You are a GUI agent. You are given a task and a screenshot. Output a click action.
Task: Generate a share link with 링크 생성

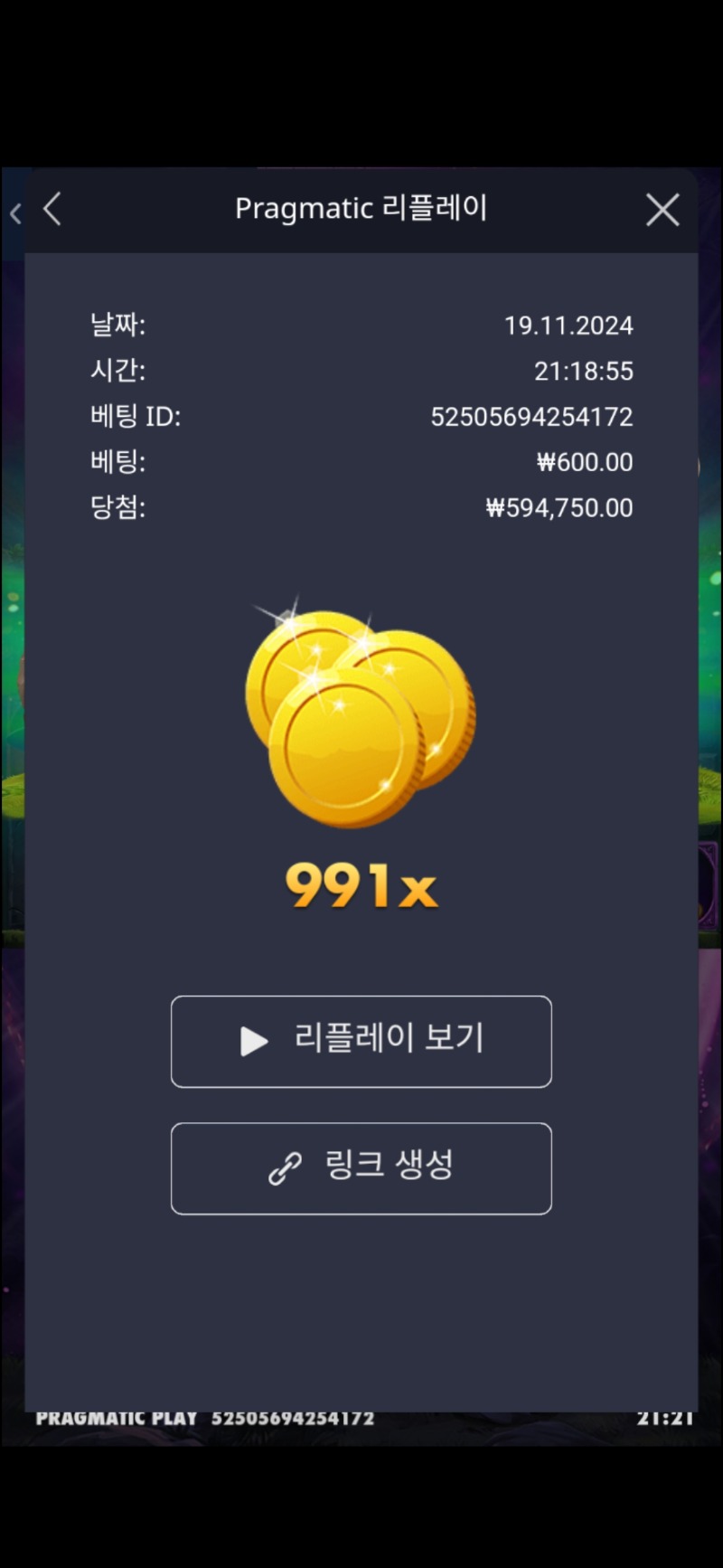(x=361, y=1167)
